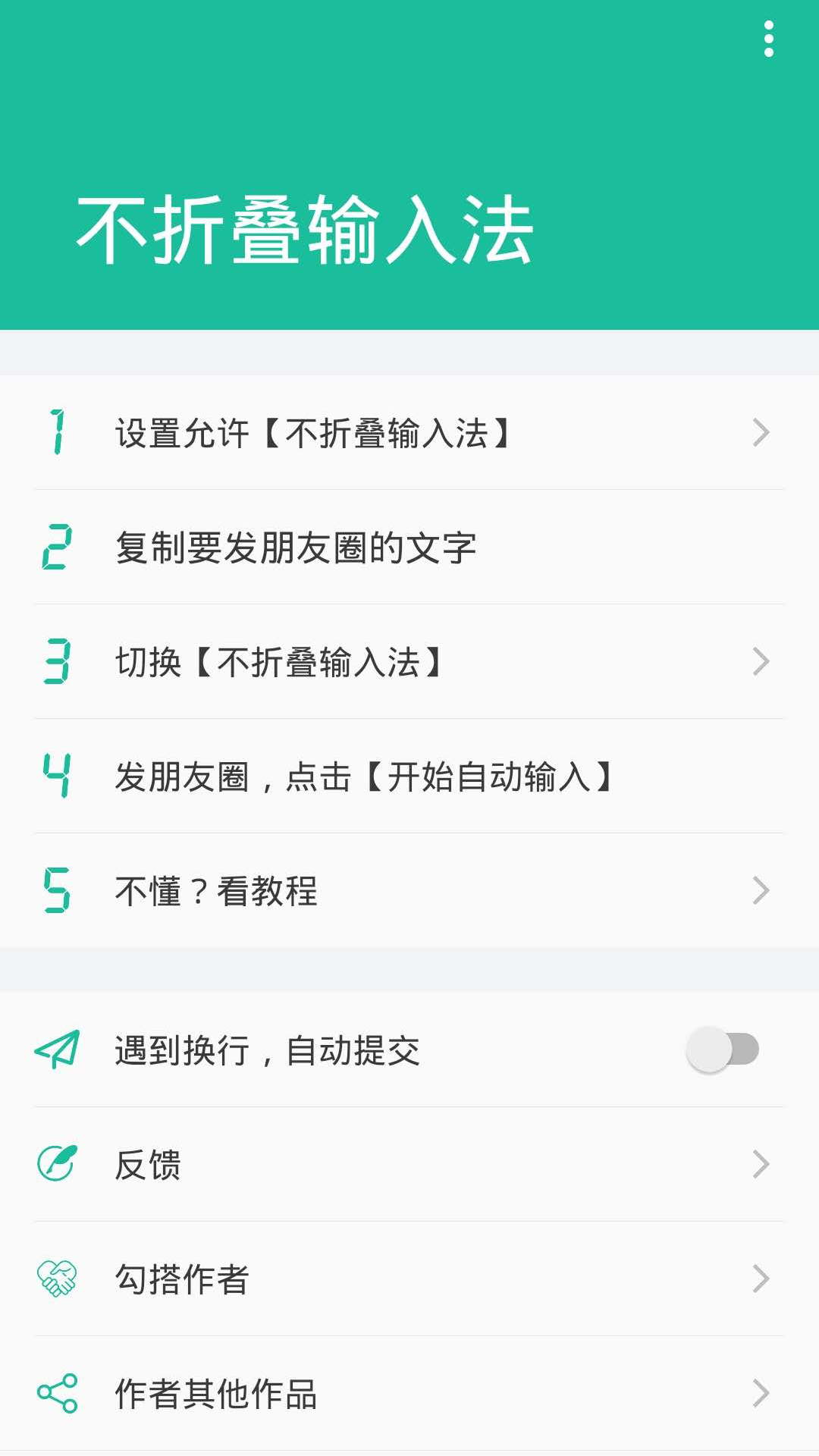The width and height of the screenshot is (819, 1456).
Task: Open the three-dot overflow menu
Action: (x=768, y=39)
